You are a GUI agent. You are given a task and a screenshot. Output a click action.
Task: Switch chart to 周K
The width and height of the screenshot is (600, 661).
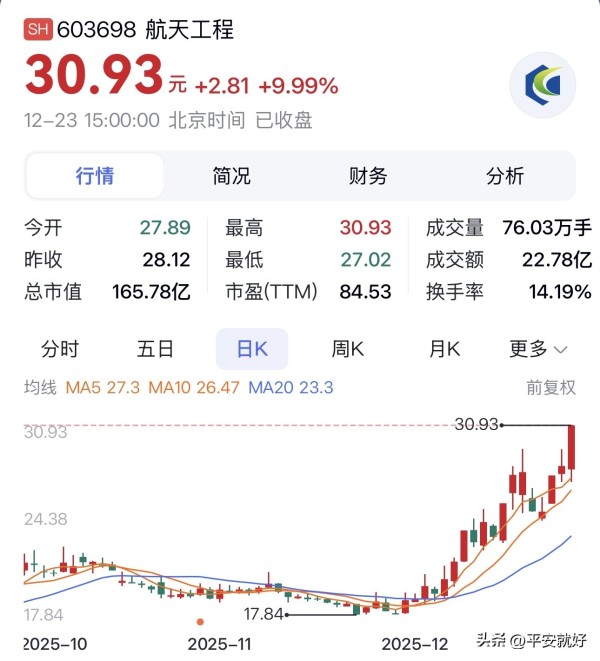coord(347,349)
